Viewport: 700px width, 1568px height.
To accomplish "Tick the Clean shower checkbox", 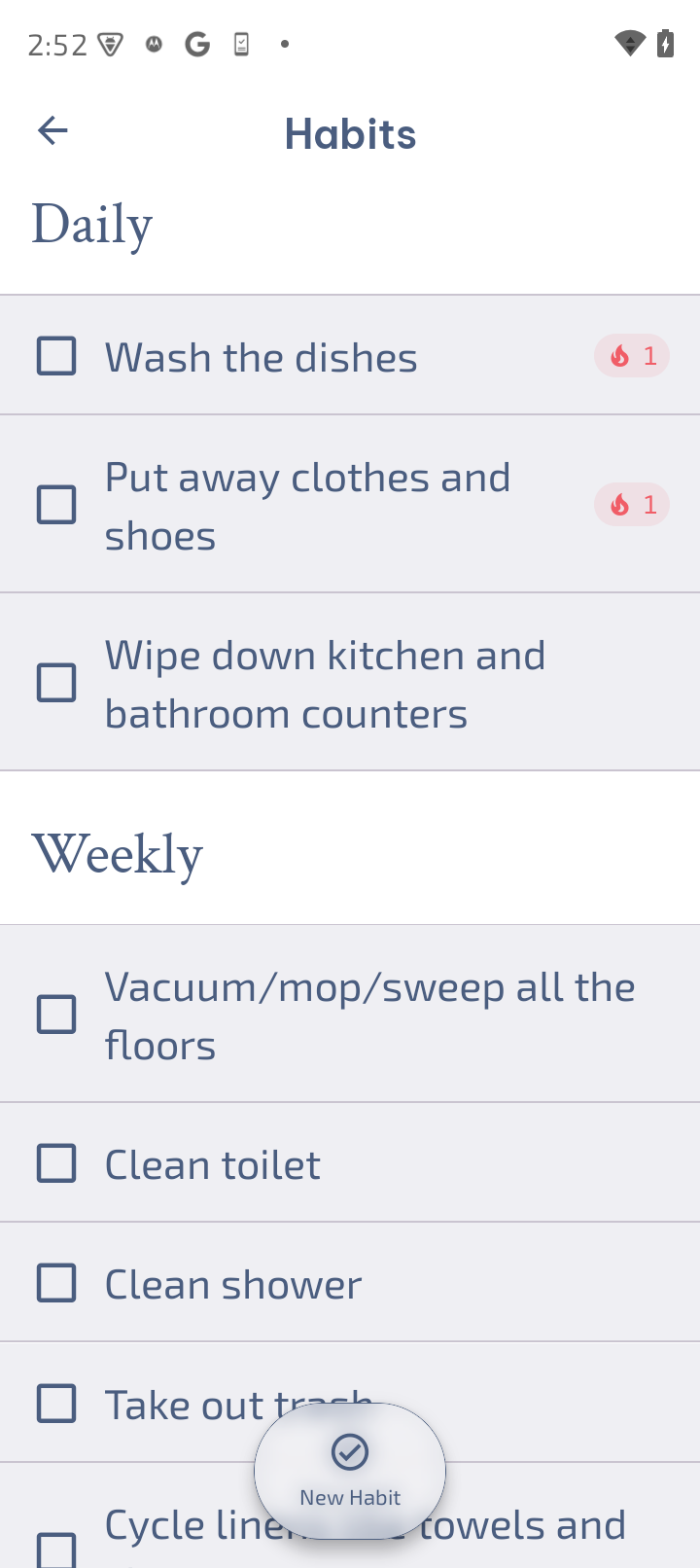I will [56, 1283].
